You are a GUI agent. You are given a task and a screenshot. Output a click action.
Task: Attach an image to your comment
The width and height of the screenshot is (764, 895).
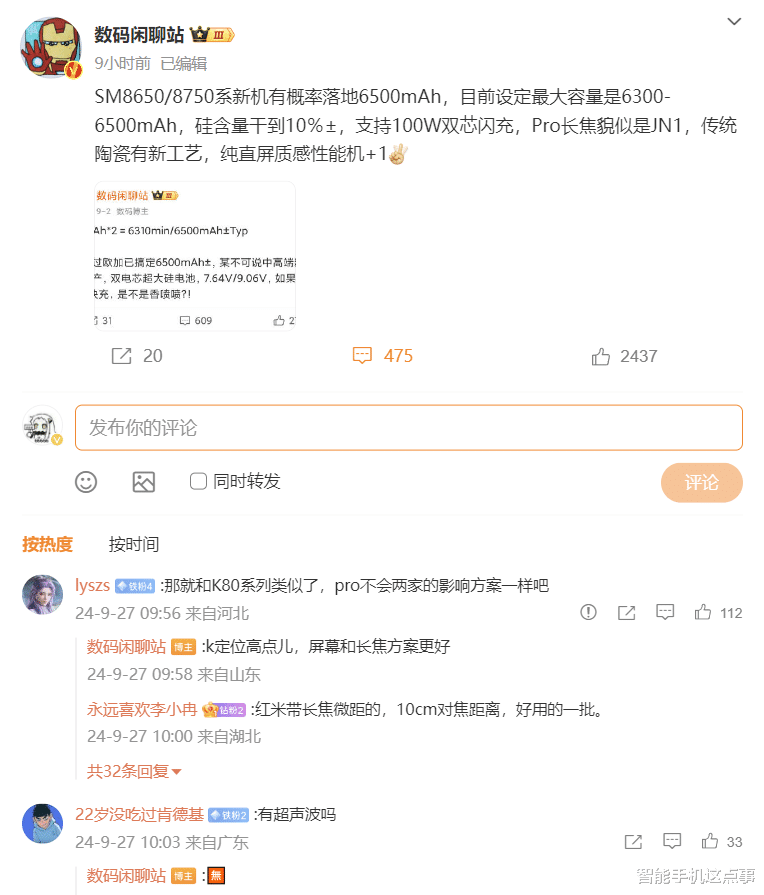143,481
